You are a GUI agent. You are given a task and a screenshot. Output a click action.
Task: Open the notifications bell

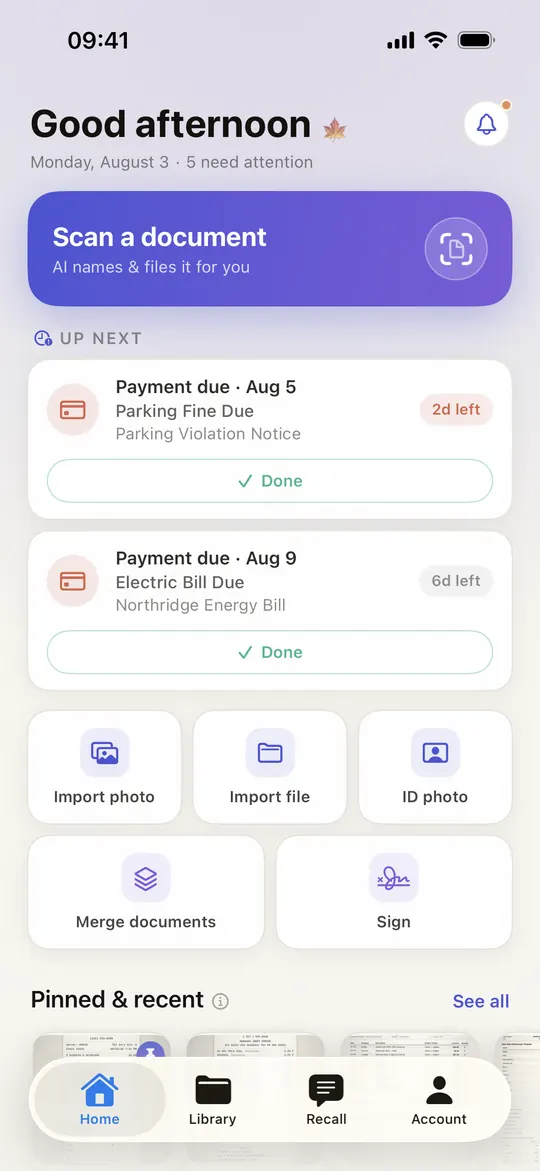click(486, 123)
